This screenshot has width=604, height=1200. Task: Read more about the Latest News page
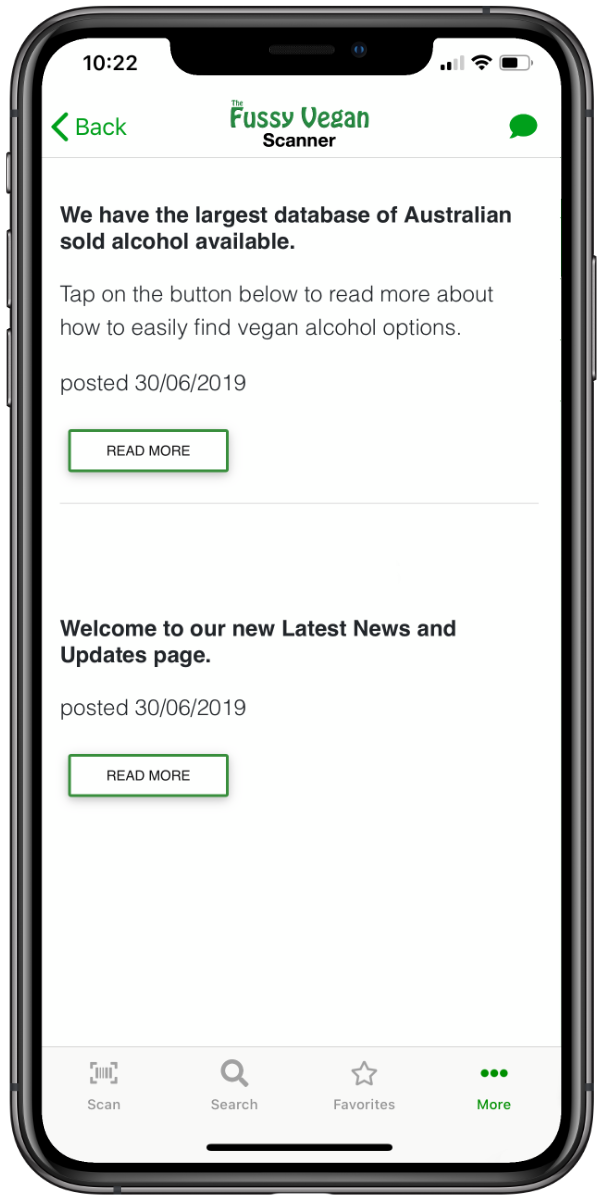click(x=148, y=776)
